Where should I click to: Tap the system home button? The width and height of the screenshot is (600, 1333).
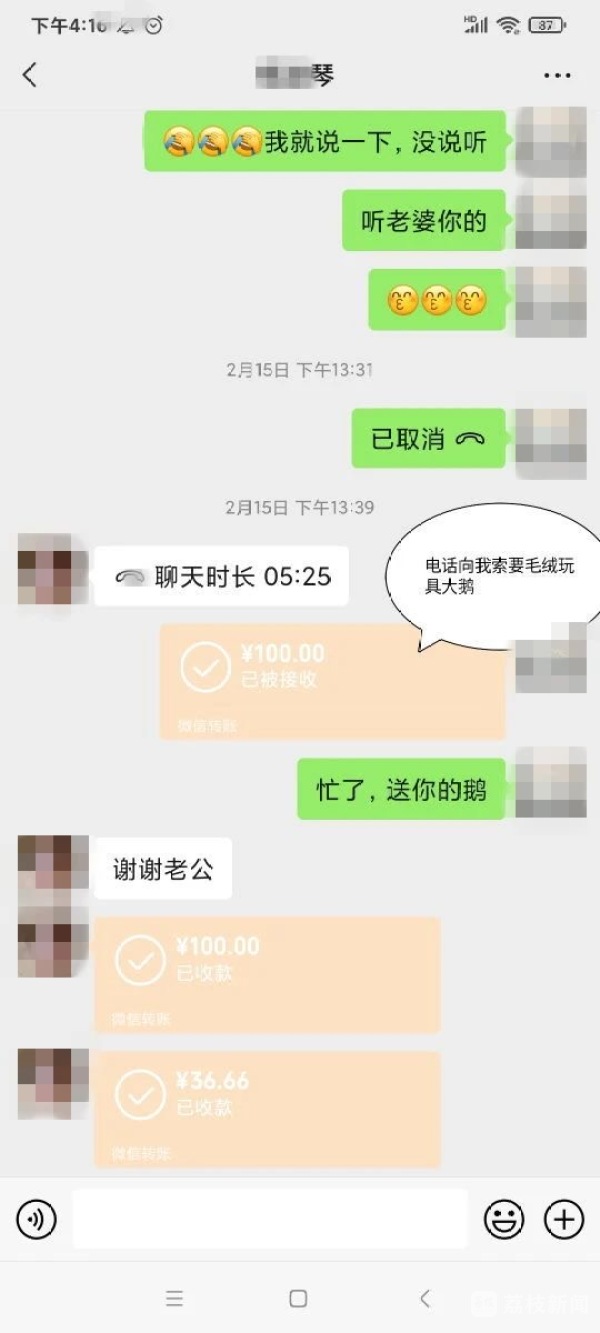(x=298, y=1298)
